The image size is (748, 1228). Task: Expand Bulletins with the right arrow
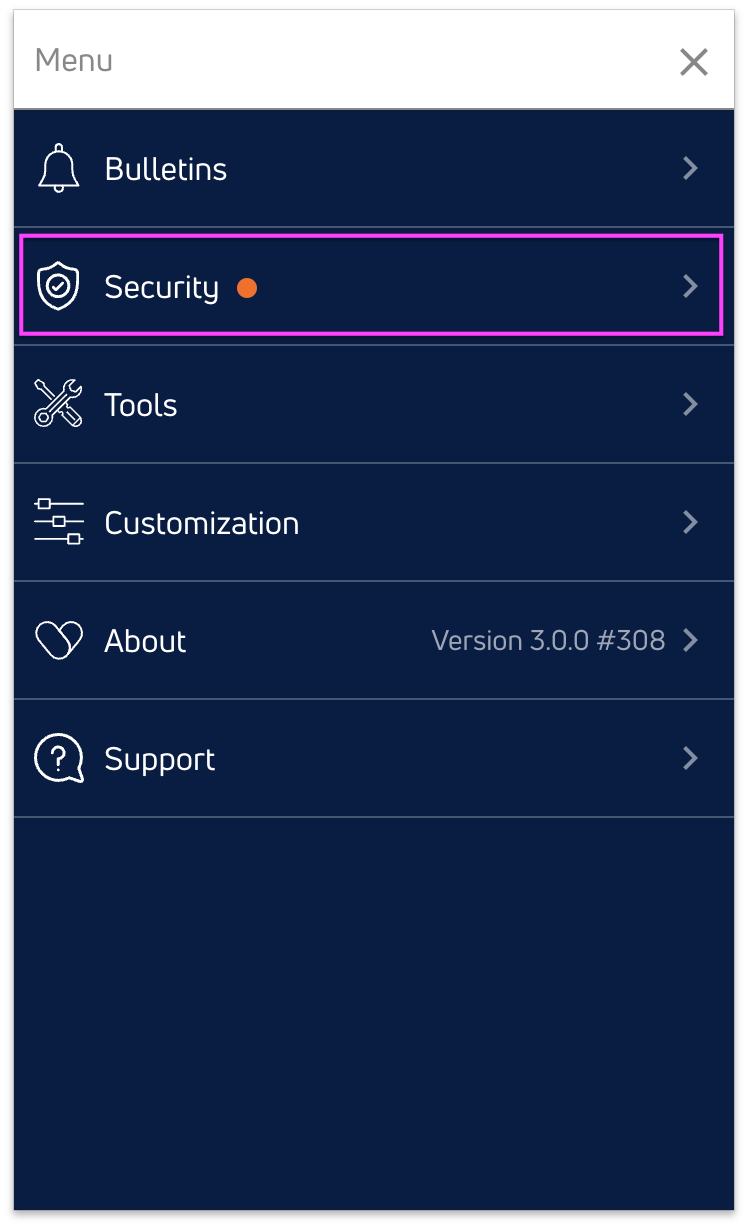pyautogui.click(x=690, y=168)
